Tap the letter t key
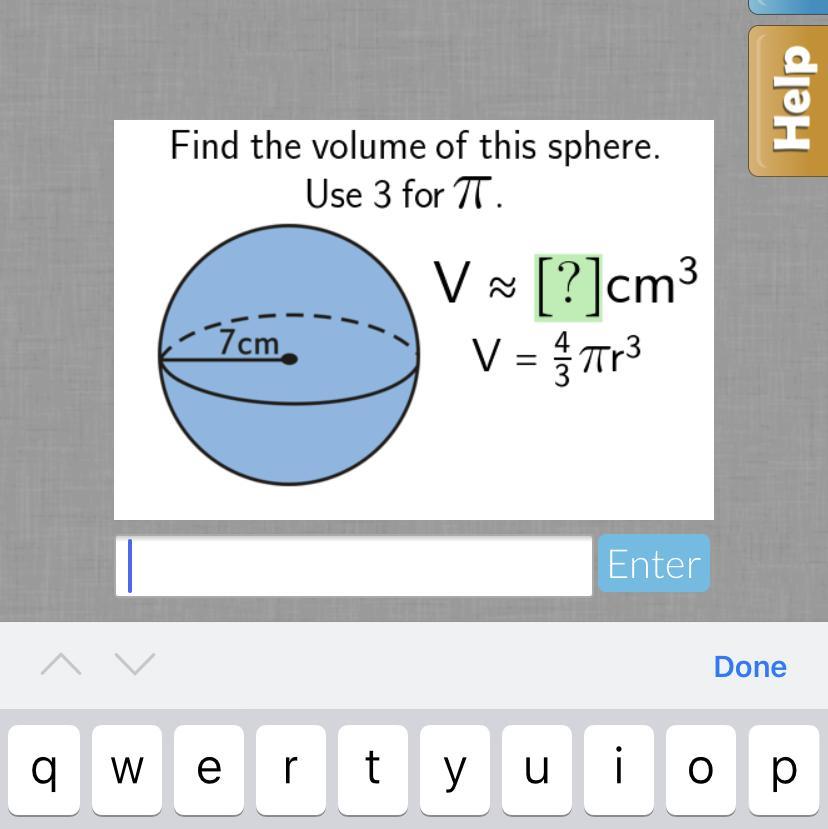The height and width of the screenshot is (829, 828). point(372,770)
